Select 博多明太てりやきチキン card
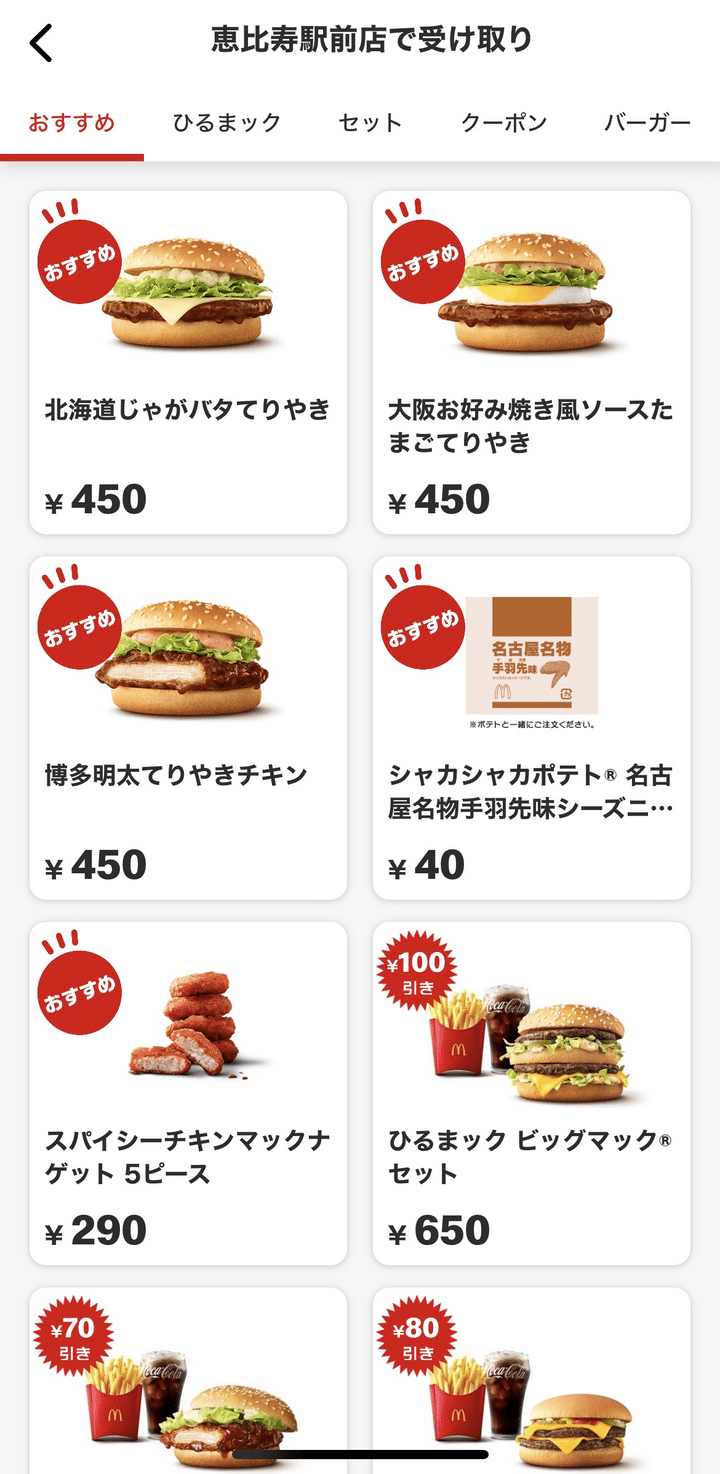Screen dimensions: 720x1474 pyautogui.click(x=188, y=727)
